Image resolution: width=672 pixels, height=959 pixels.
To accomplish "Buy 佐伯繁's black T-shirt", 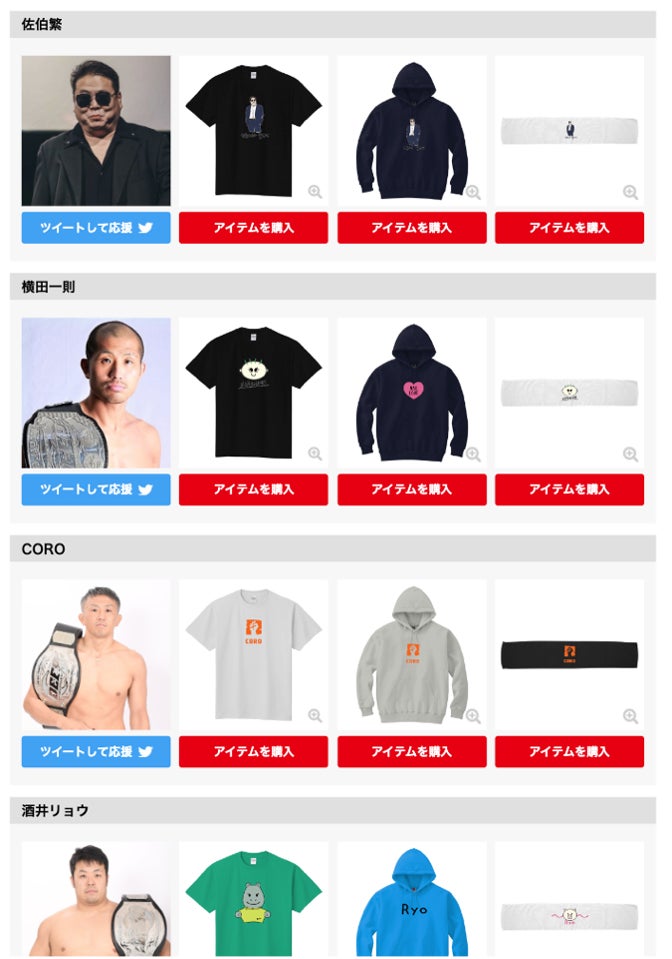I will [253, 227].
